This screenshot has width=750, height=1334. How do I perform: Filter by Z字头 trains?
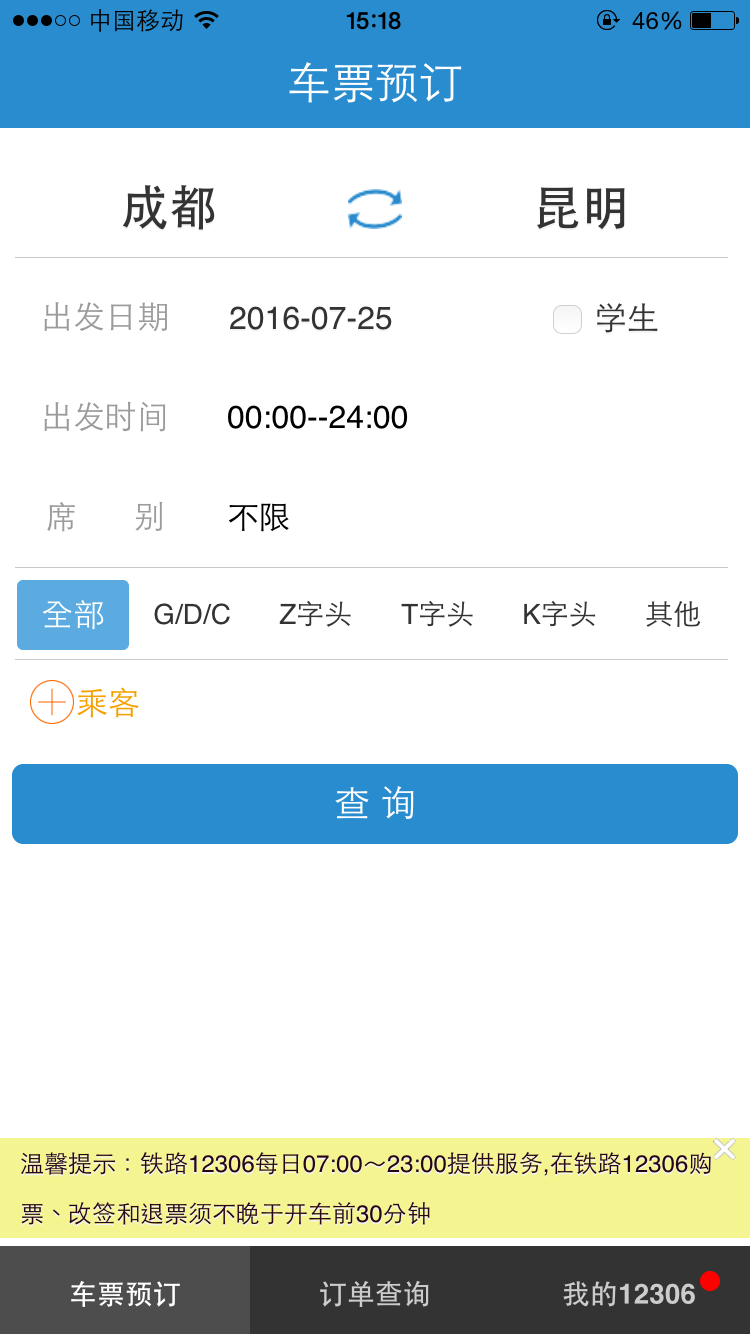315,614
